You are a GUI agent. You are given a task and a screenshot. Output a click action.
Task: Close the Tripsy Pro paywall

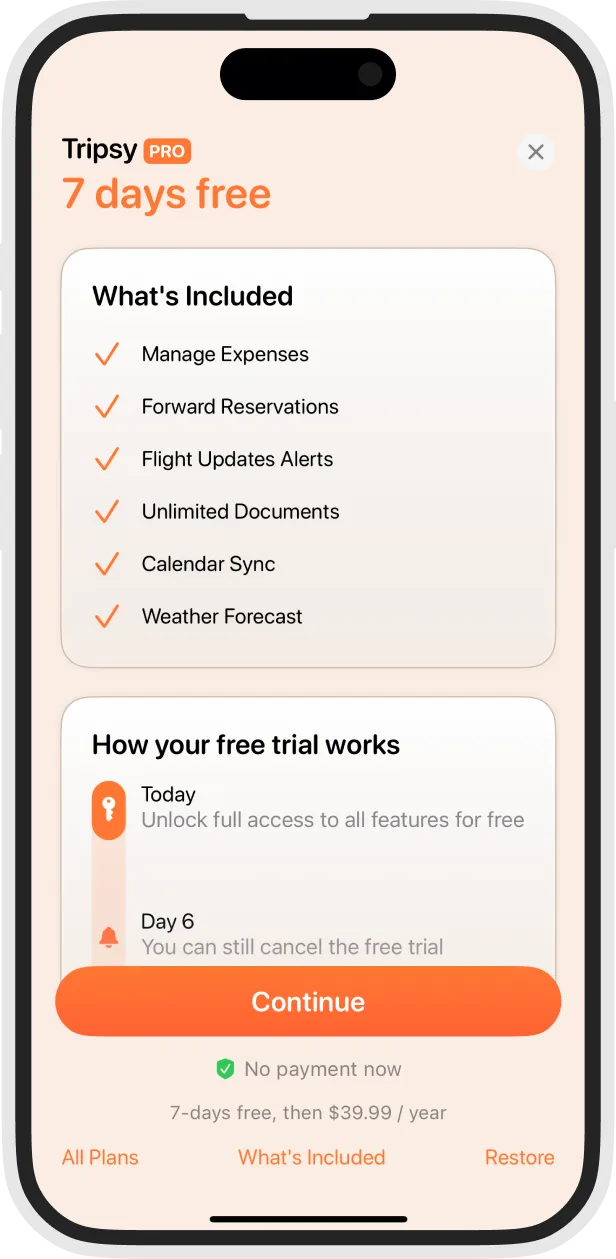coord(536,152)
